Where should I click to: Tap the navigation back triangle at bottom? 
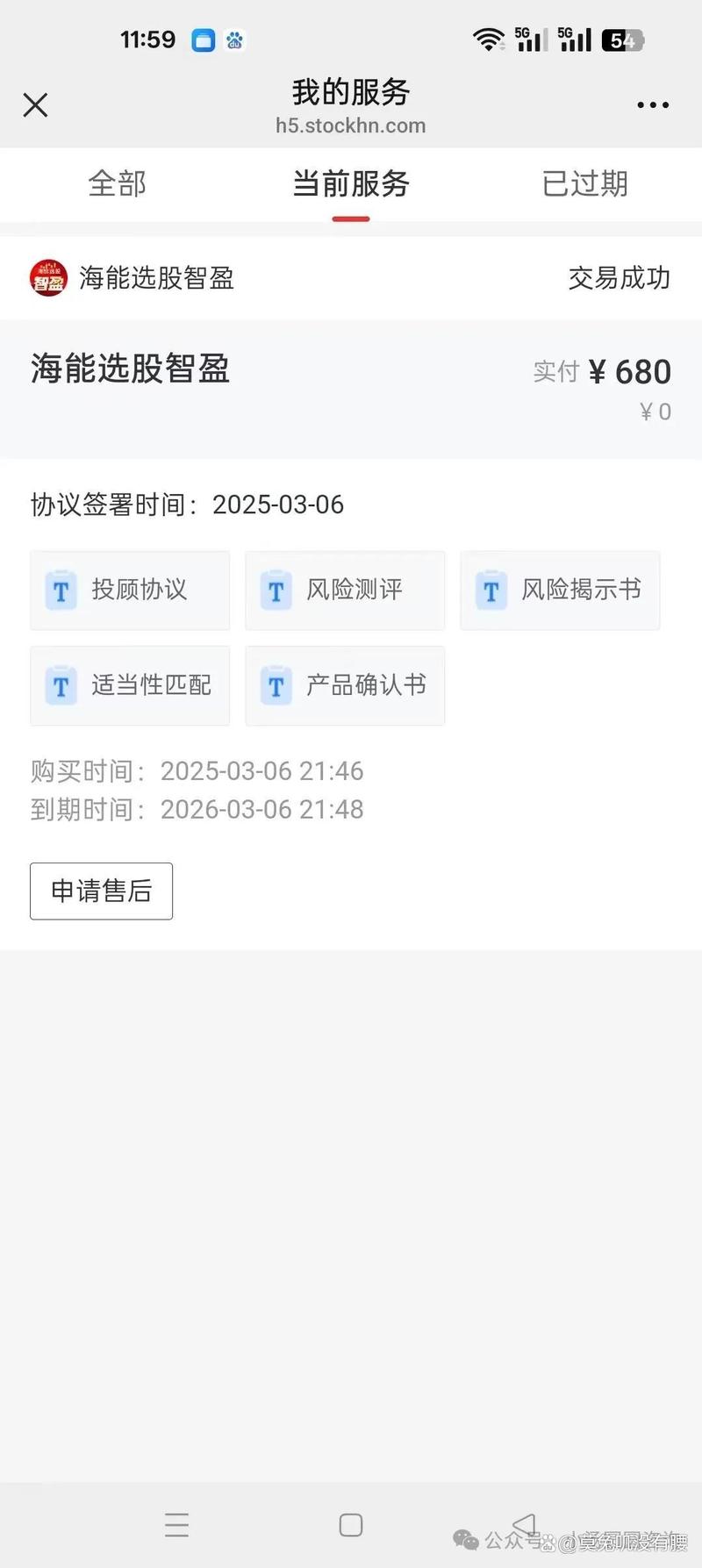pos(524,1524)
